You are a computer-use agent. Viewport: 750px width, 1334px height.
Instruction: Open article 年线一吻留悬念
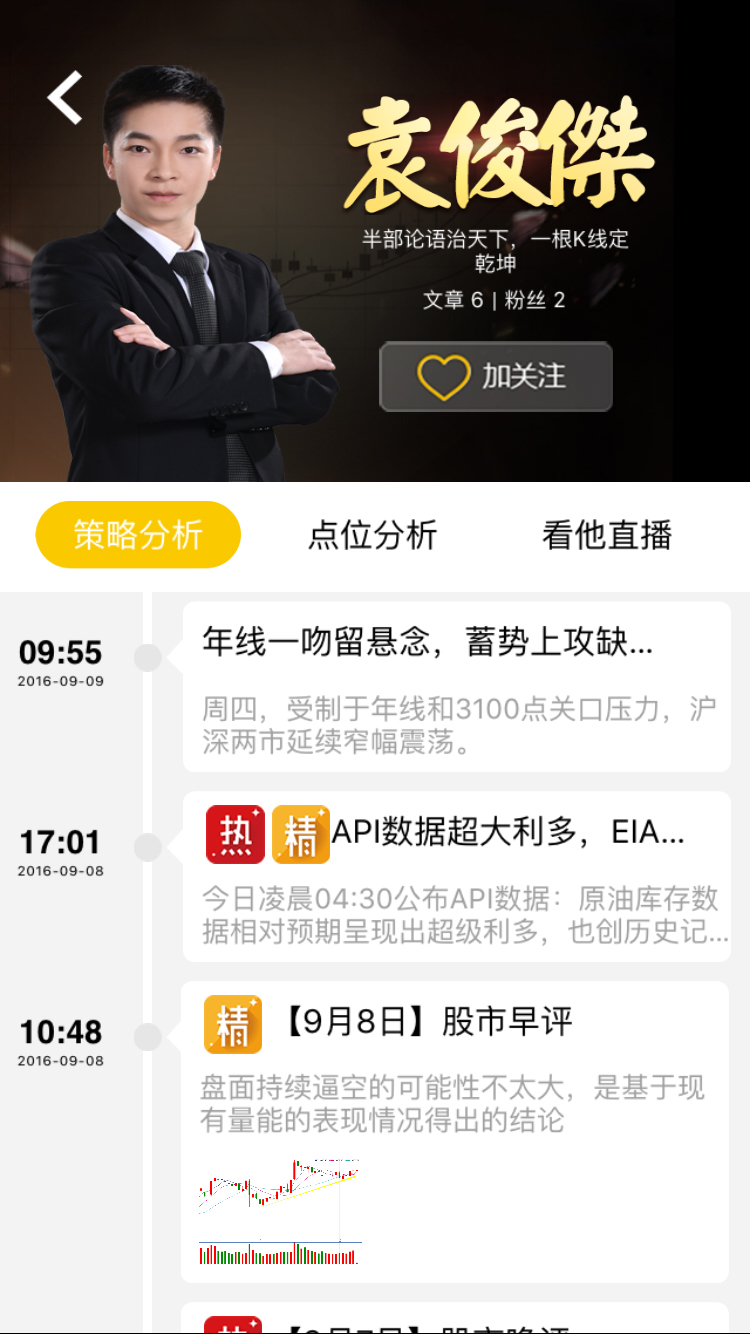pos(456,686)
